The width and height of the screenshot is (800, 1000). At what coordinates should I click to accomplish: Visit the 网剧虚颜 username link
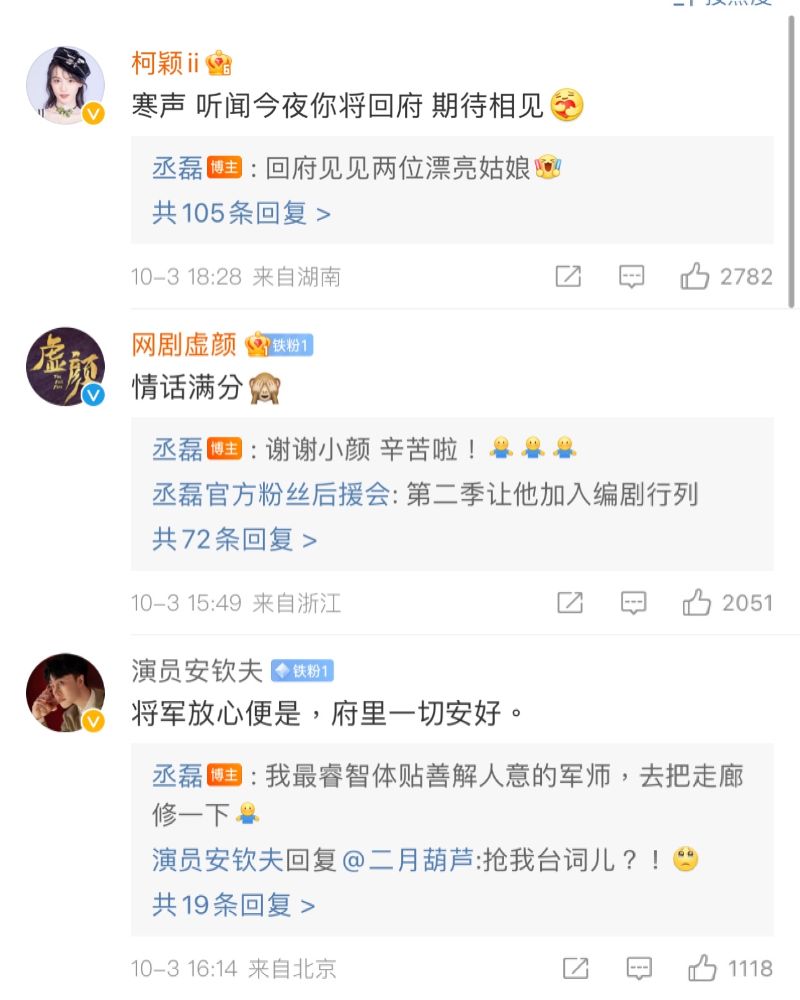pos(184,345)
